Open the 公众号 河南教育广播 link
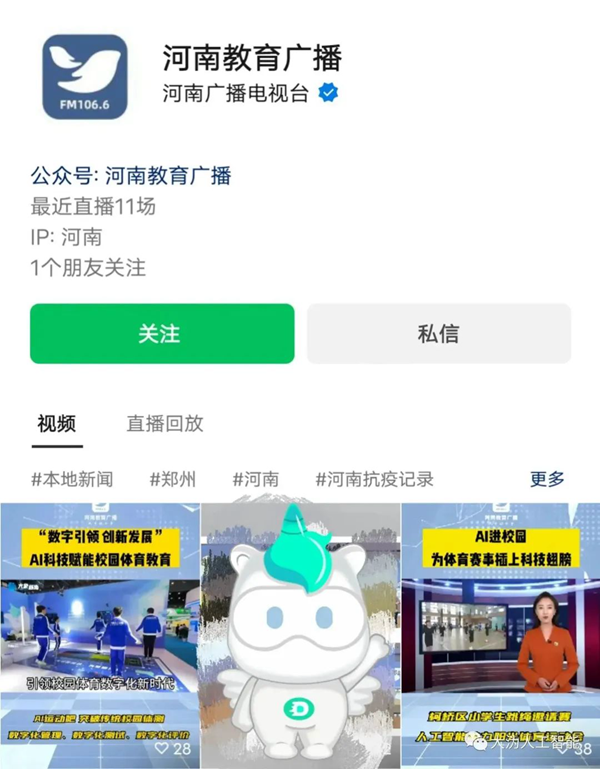Image resolution: width=600 pixels, height=769 pixels. 167,176
